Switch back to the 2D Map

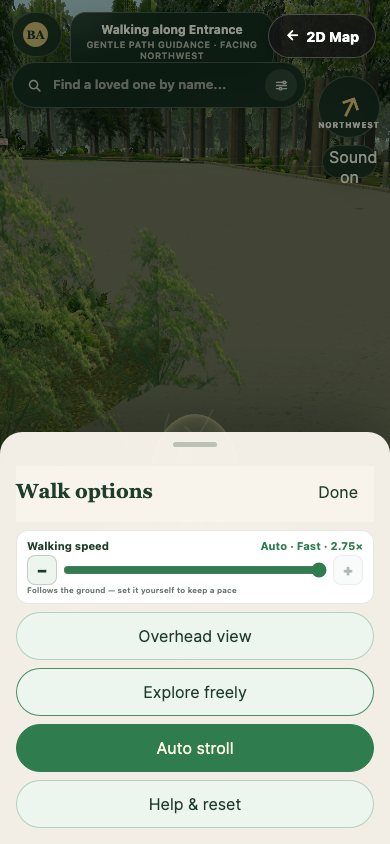pyautogui.click(x=322, y=37)
